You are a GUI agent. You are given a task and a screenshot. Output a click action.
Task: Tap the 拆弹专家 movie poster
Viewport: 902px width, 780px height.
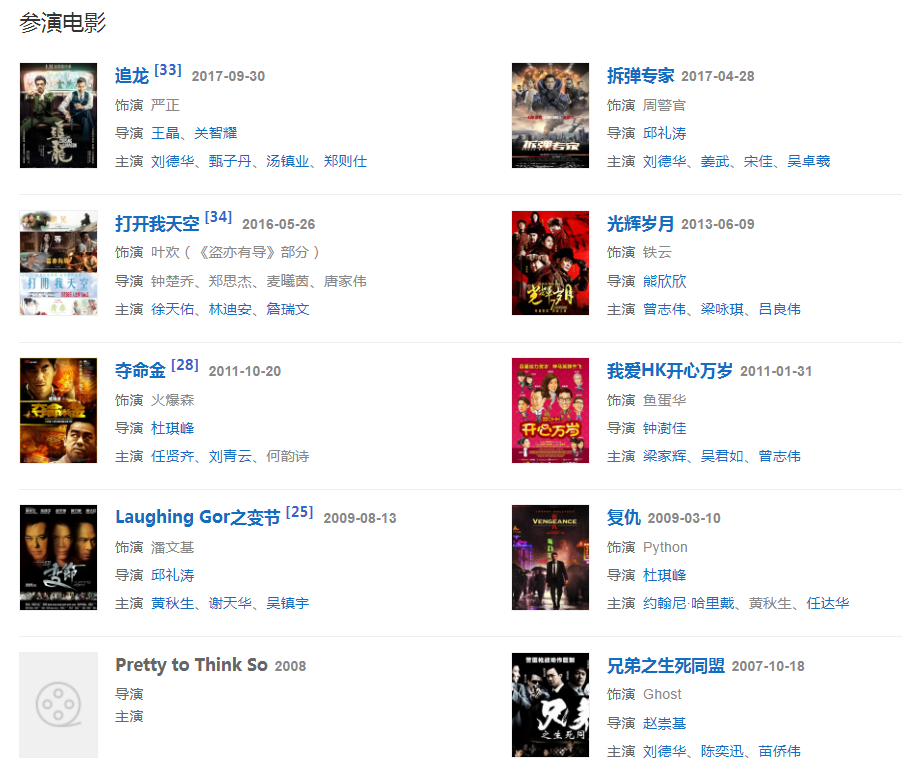(x=550, y=115)
